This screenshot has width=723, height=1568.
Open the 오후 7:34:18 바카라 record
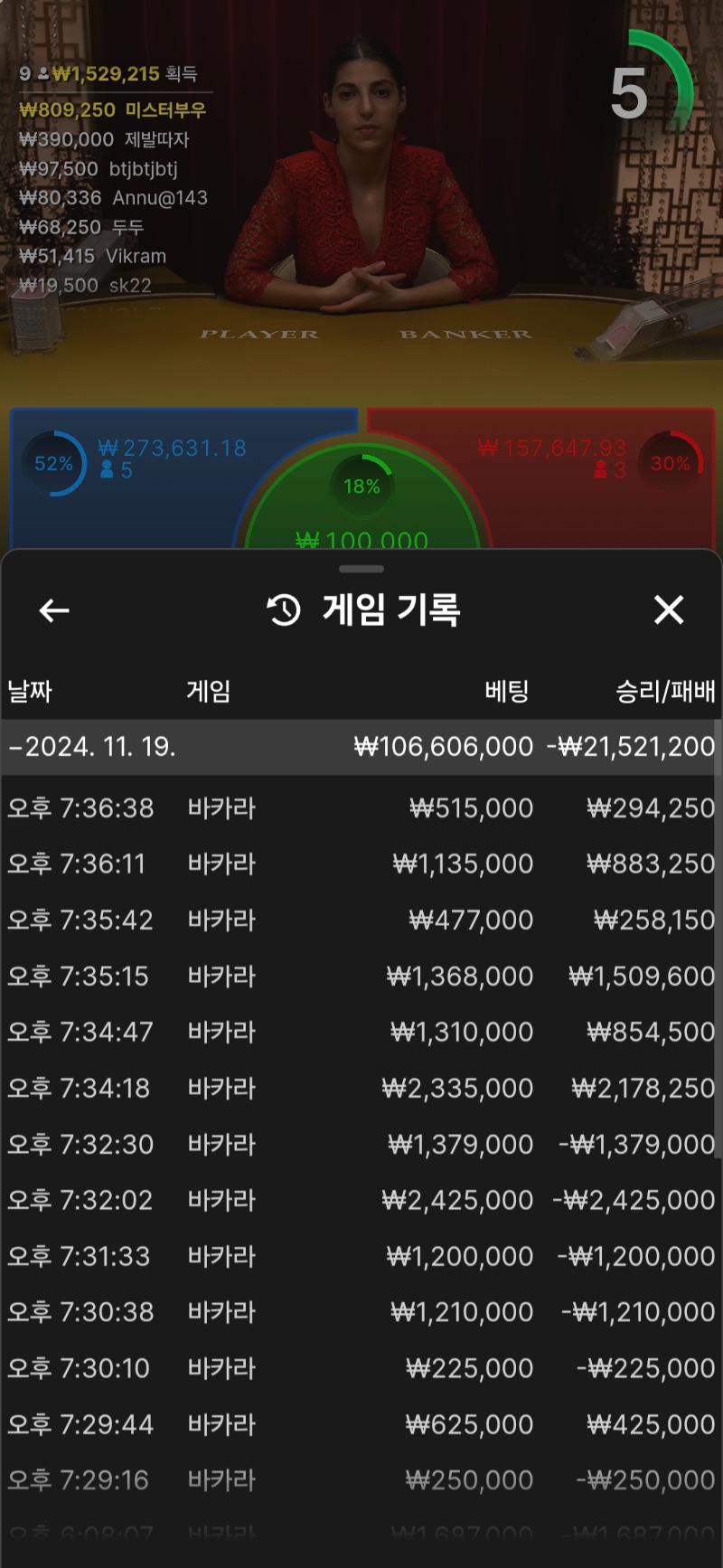pos(360,1089)
